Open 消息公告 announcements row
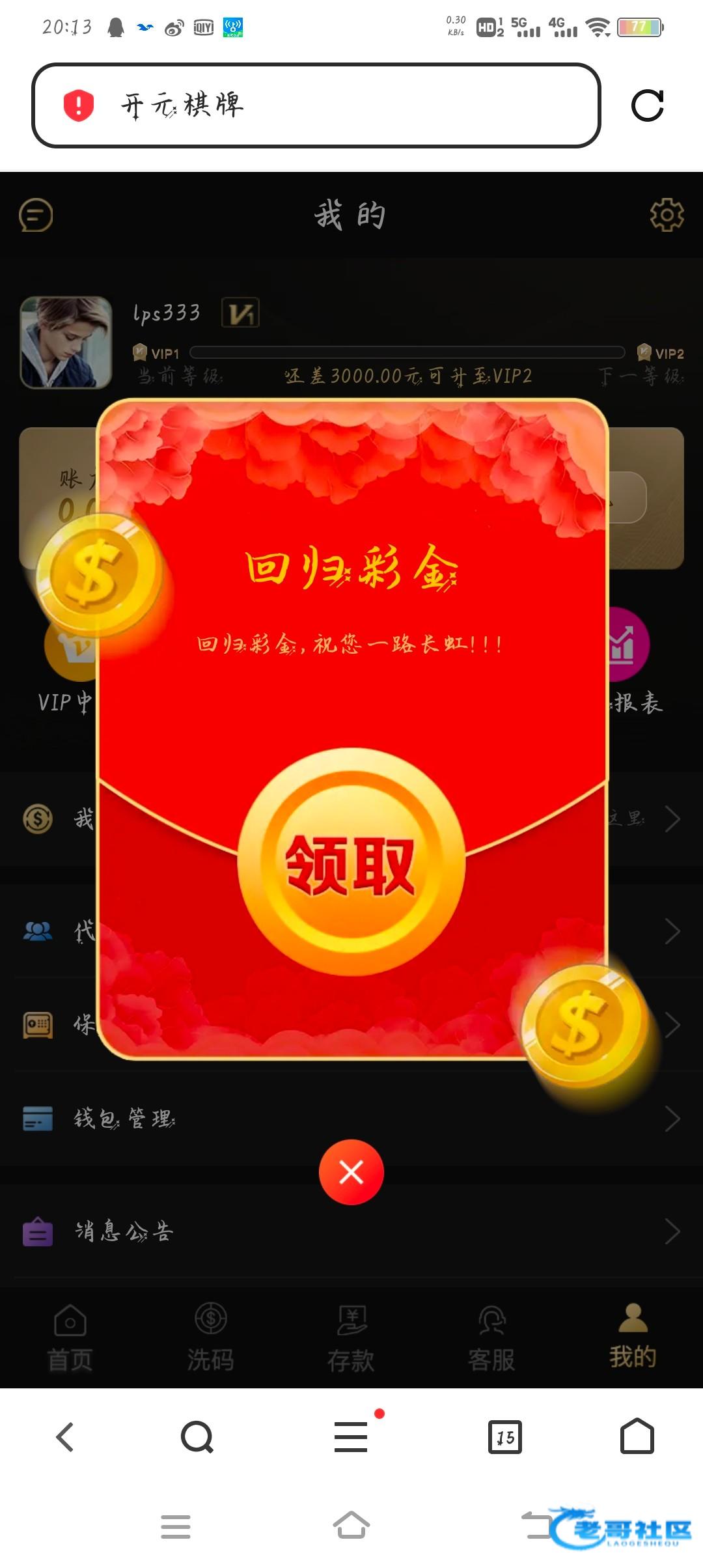The height and width of the screenshot is (1568, 703). 124,1231
